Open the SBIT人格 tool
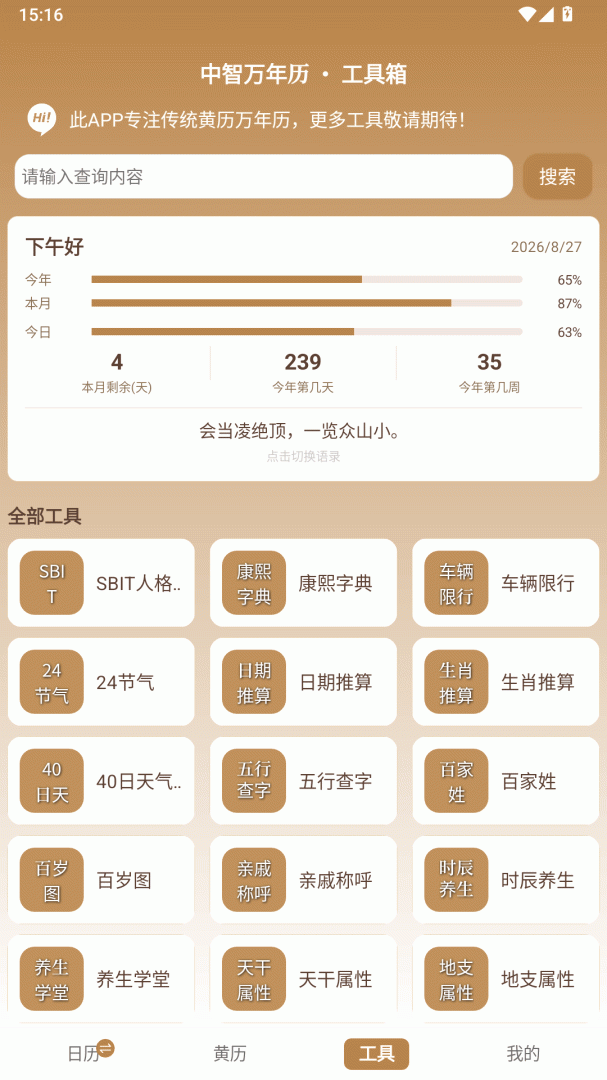The height and width of the screenshot is (1080, 607). [101, 583]
